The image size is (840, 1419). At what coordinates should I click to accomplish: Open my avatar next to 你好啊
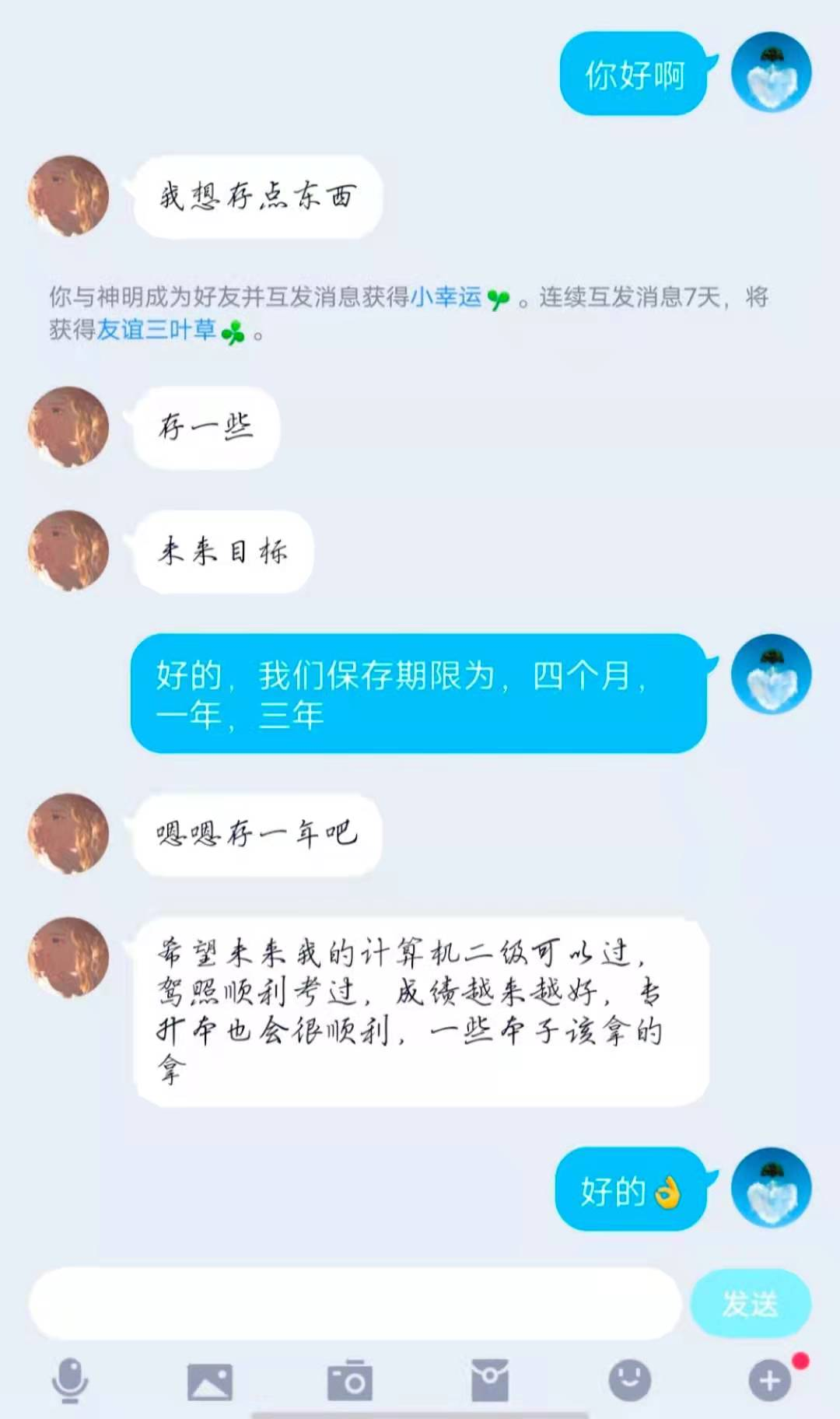point(771,72)
